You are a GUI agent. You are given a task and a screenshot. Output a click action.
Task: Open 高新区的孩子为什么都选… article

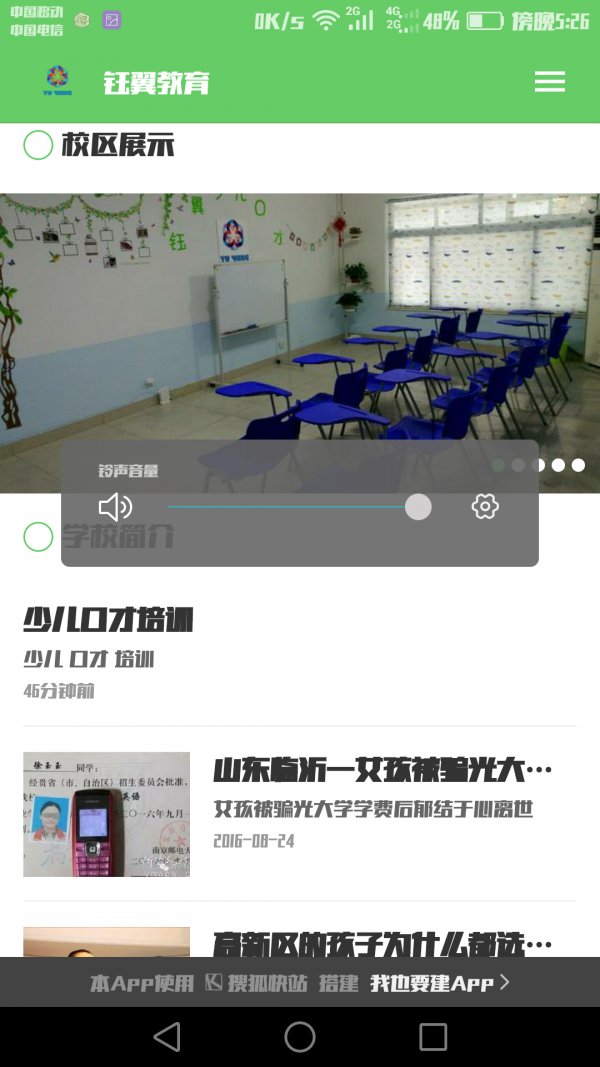[x=382, y=943]
